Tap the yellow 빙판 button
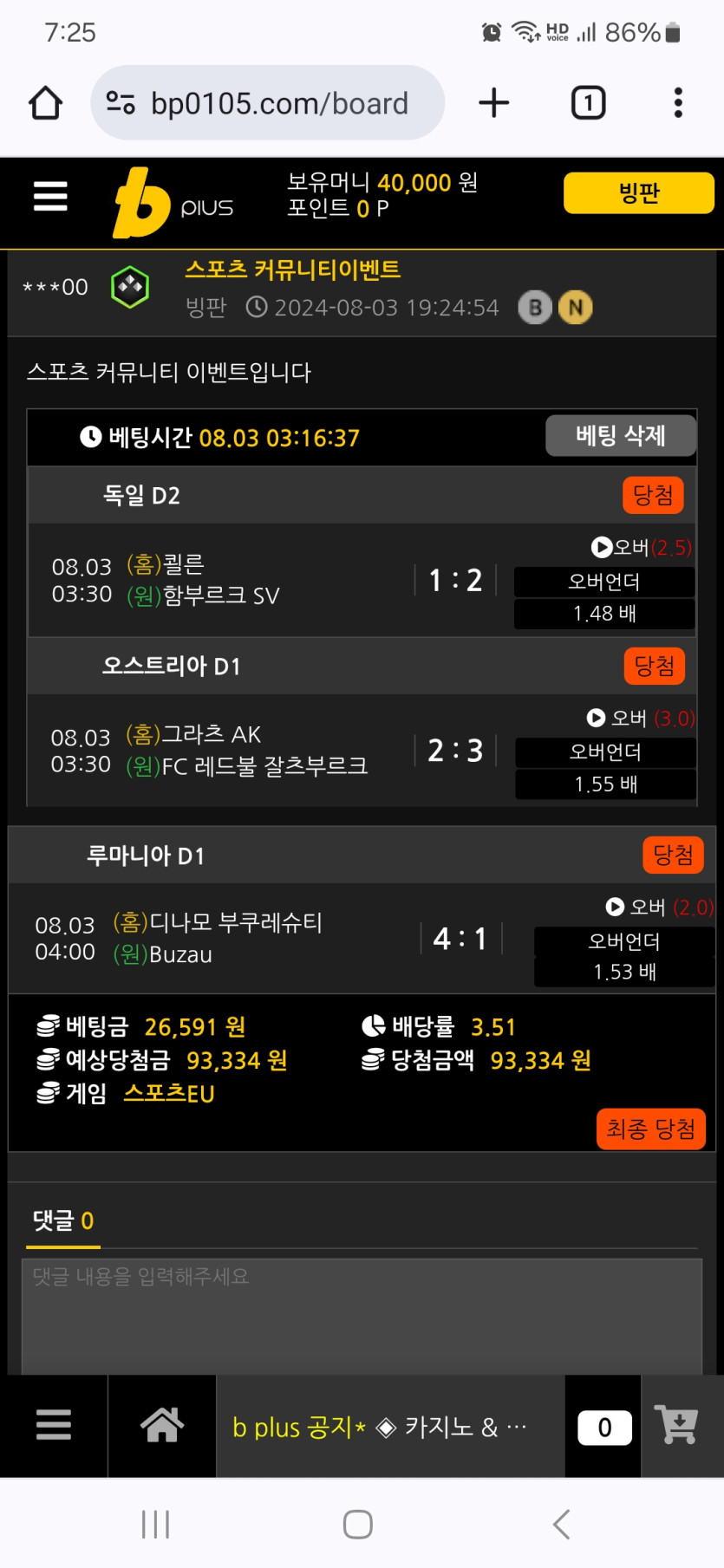This screenshot has width=724, height=1568. 638,192
